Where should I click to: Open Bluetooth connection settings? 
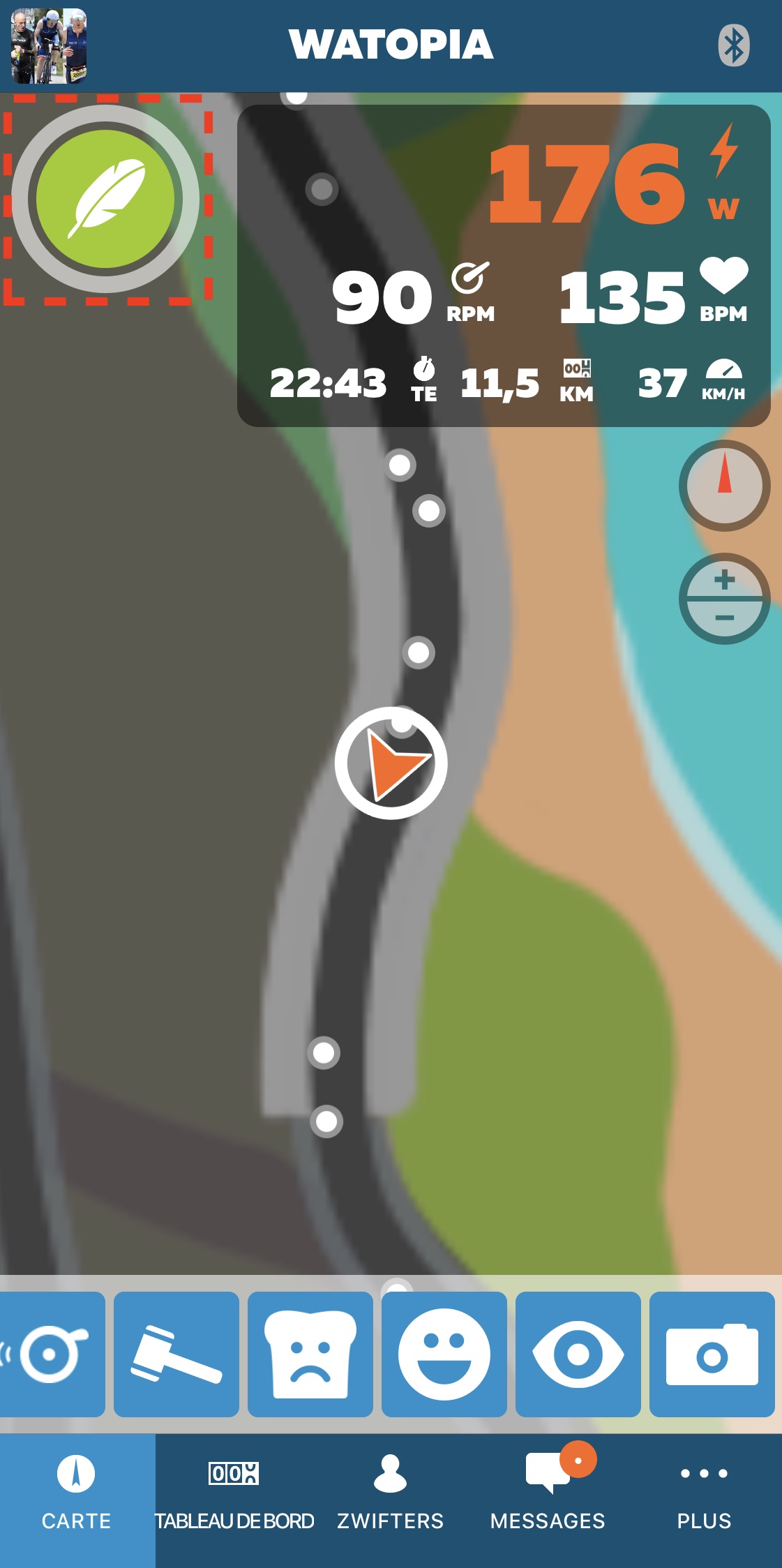coord(733,46)
